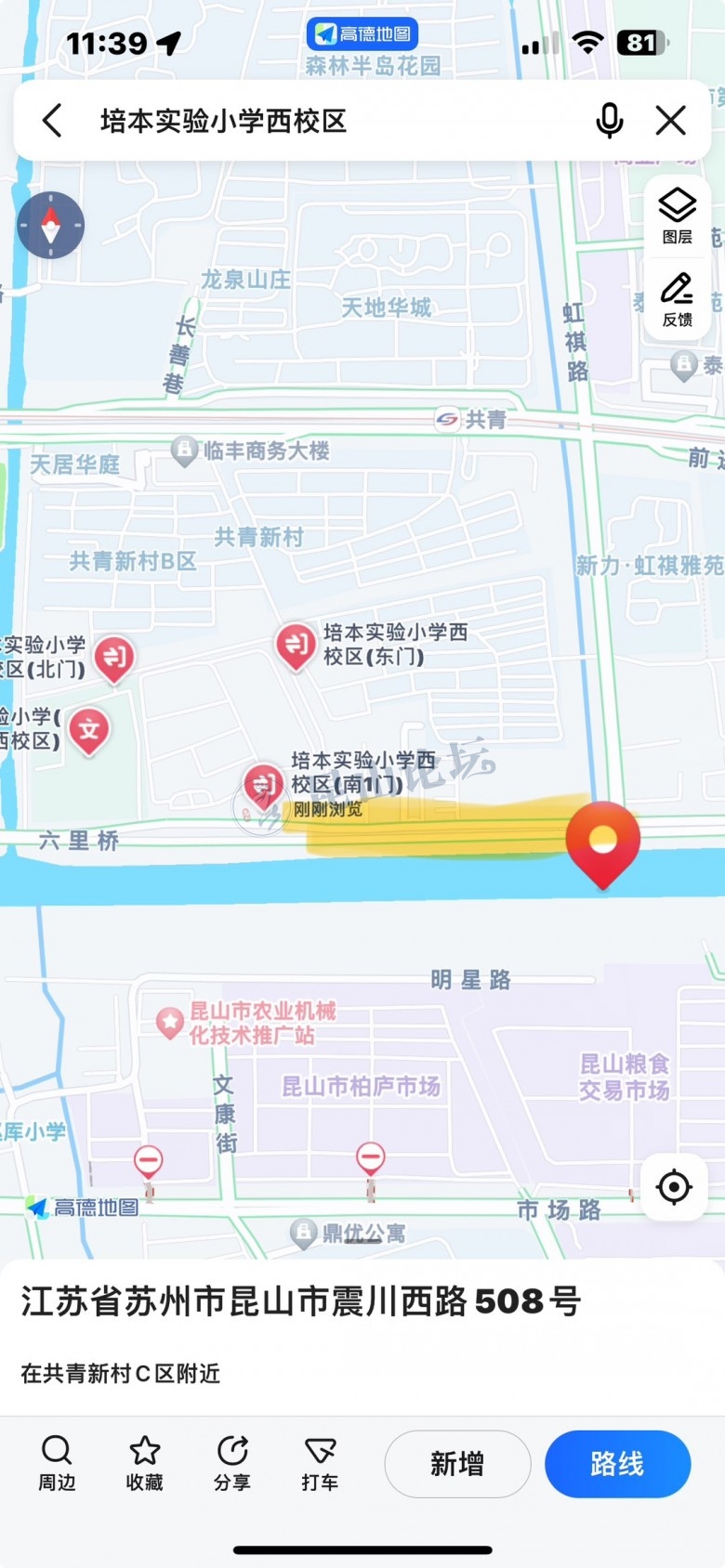Select the 培本实验小学西校区(东门) map marker

point(296,644)
